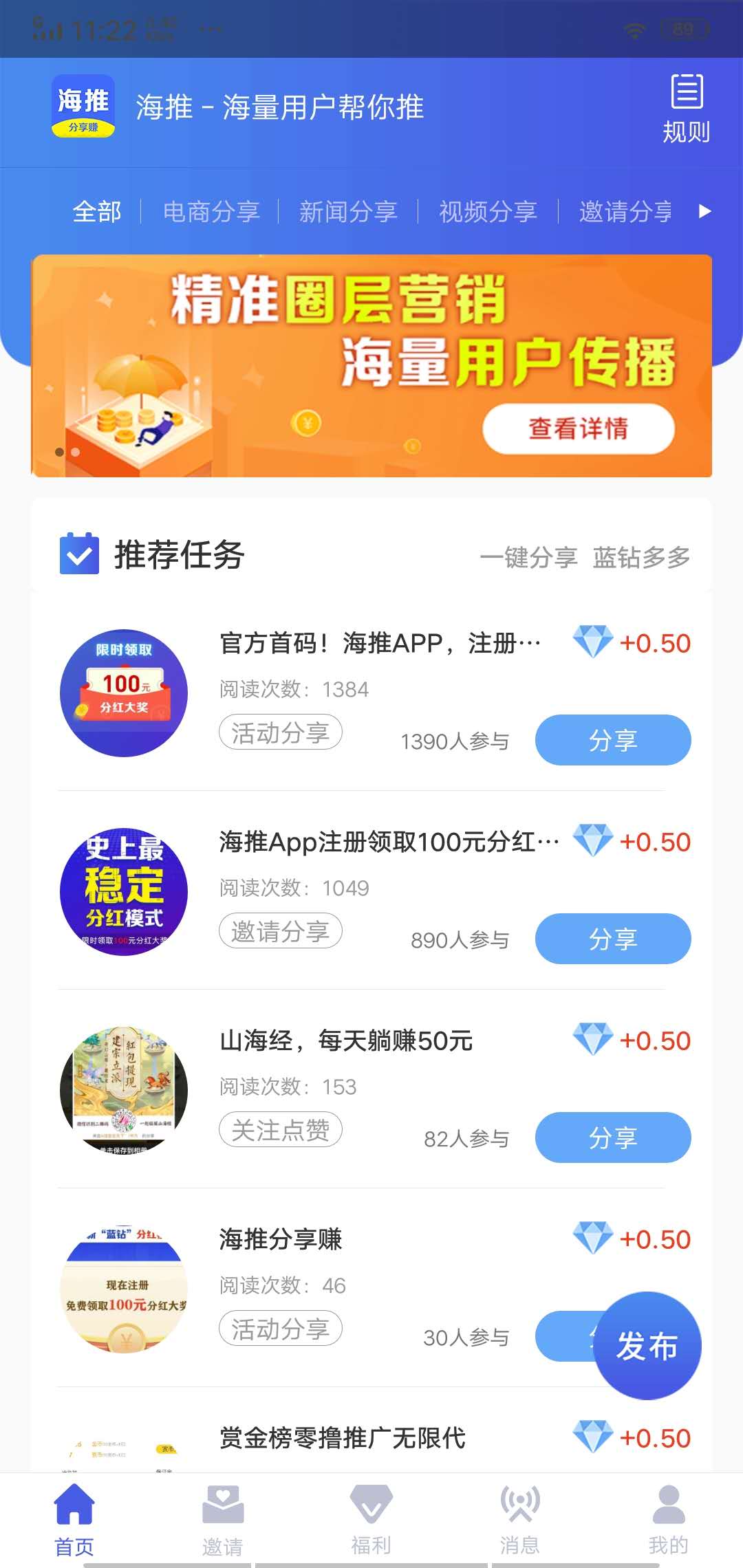Expand more categories with the right arrow
This screenshot has width=743, height=1568.
pyautogui.click(x=704, y=212)
